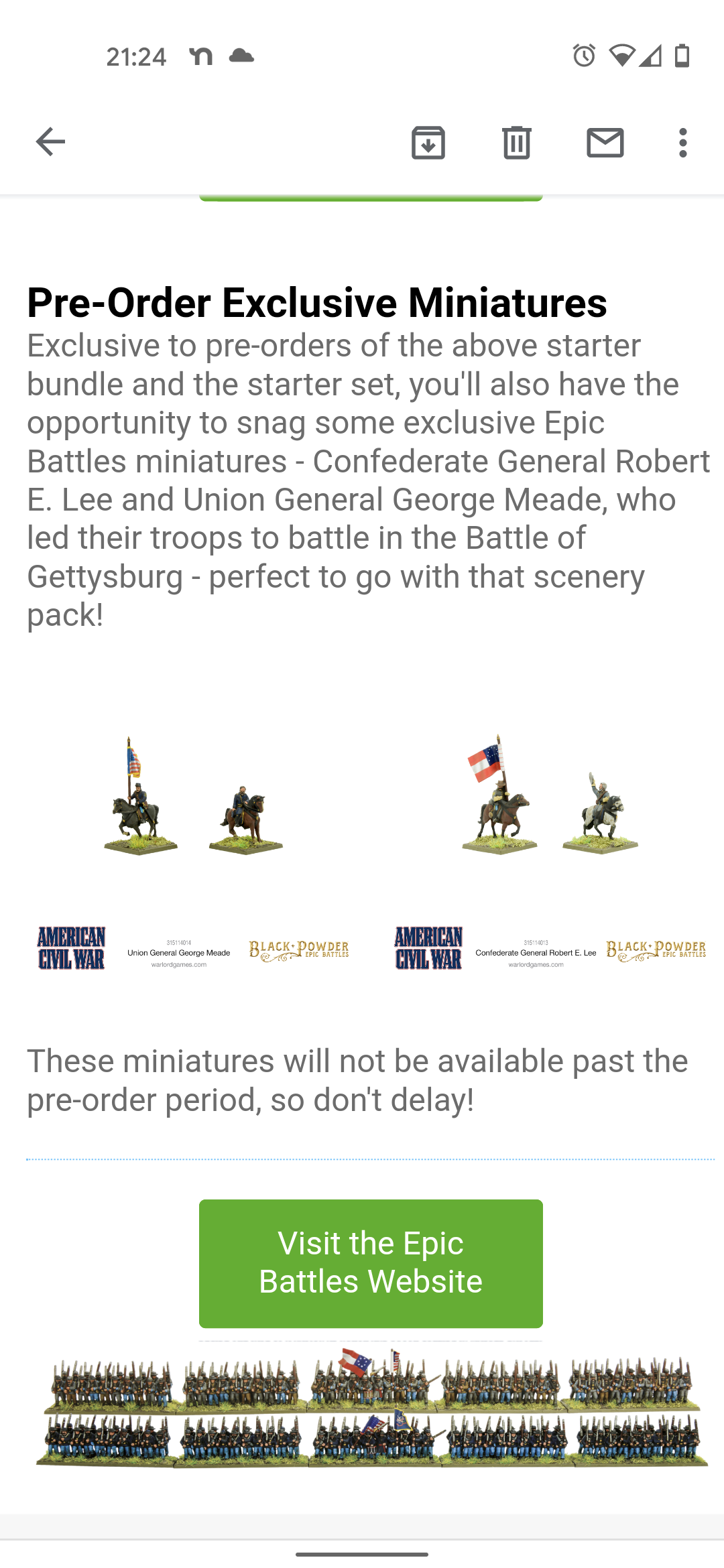Visit the Epic Battles Website

tap(371, 1263)
